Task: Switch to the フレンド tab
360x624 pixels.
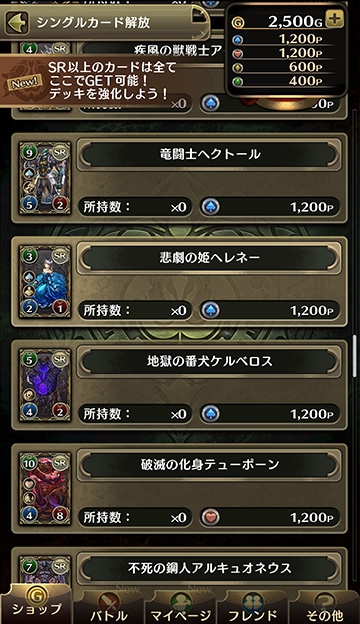Action: coord(251,608)
